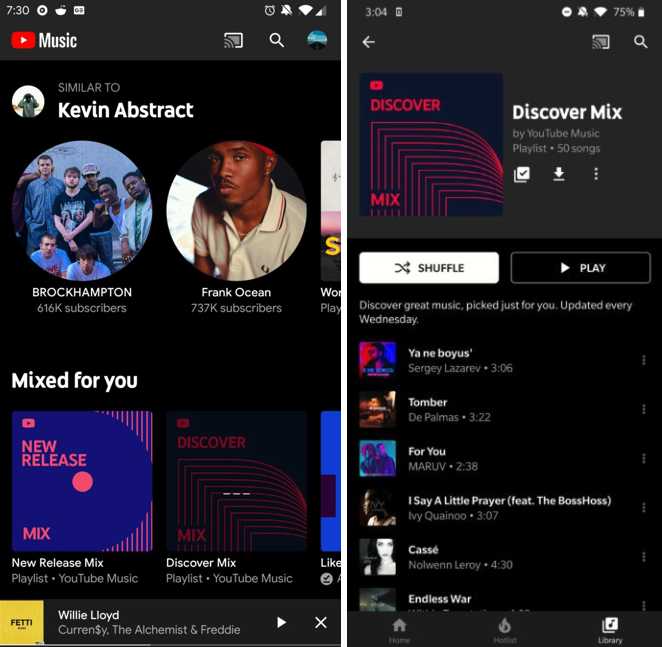Switch to the Home tab
The image size is (662, 647).
tap(400, 630)
